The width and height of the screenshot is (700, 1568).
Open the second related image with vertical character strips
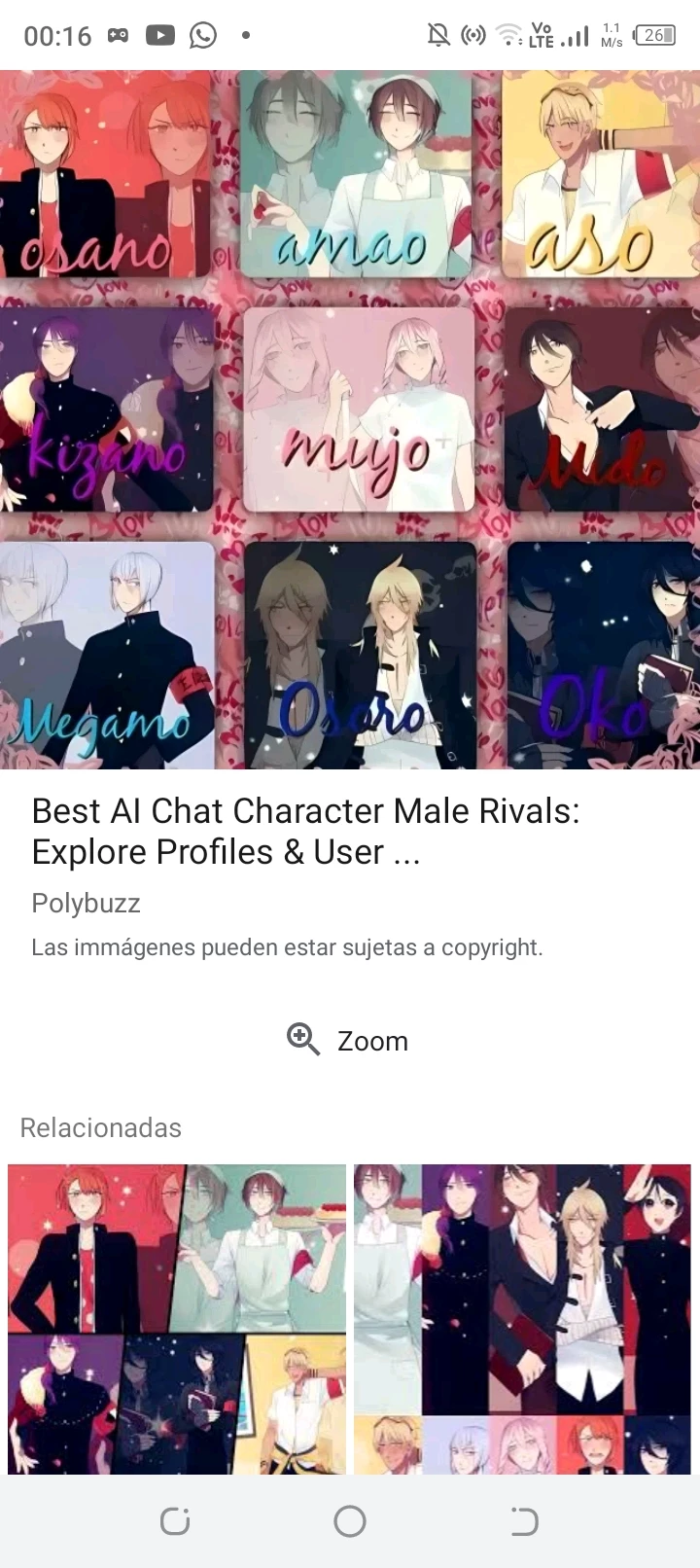click(x=522, y=1318)
